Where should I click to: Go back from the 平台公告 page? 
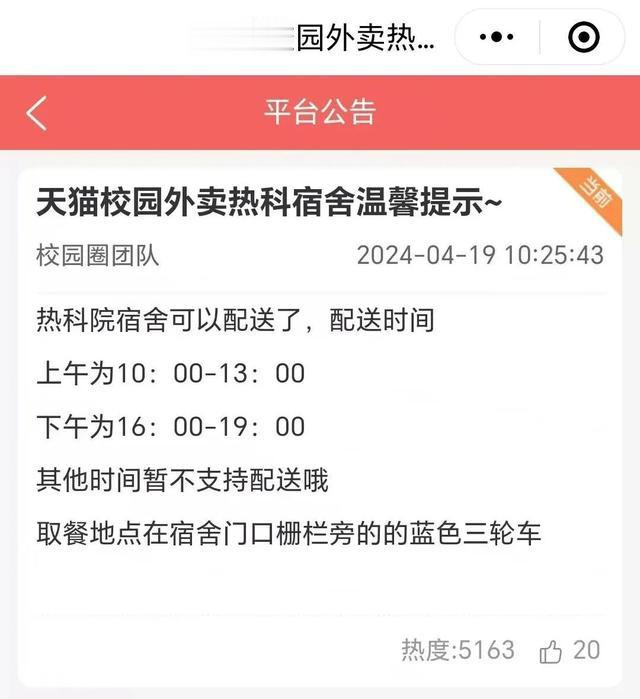(37, 112)
